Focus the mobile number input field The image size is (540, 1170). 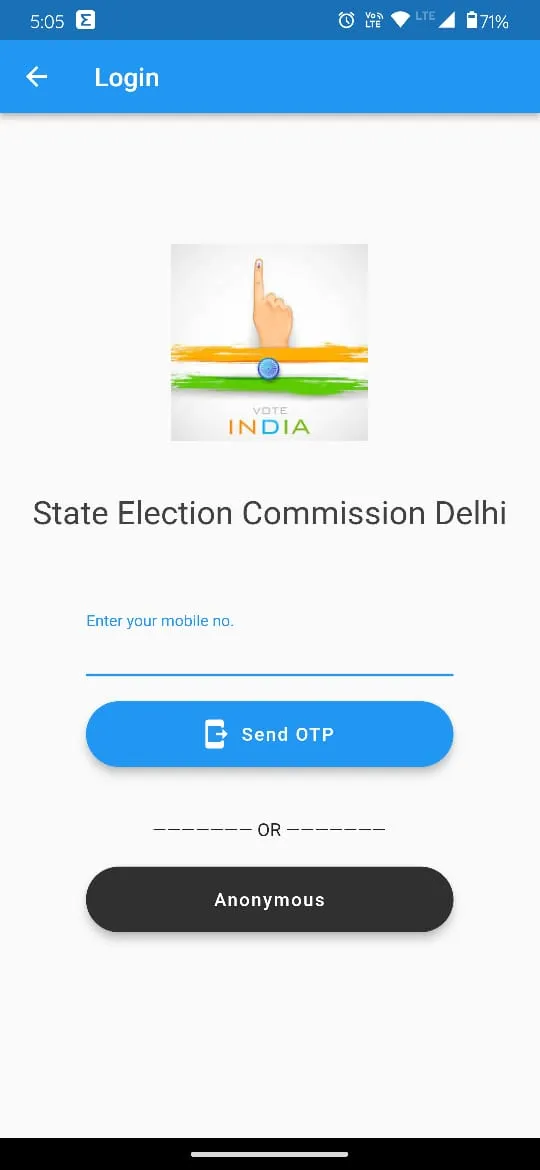[269, 644]
